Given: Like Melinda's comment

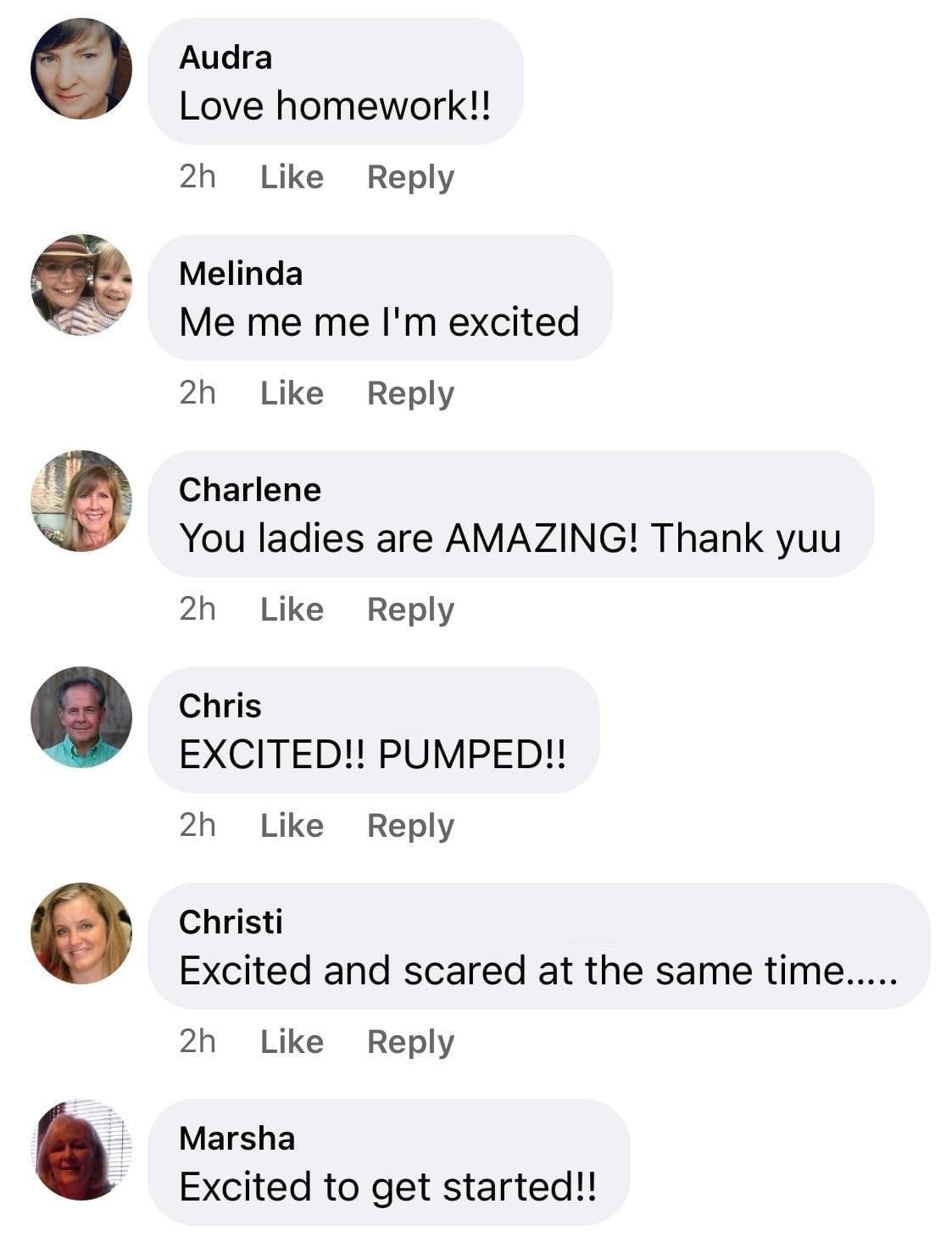Looking at the screenshot, I should coord(292,393).
